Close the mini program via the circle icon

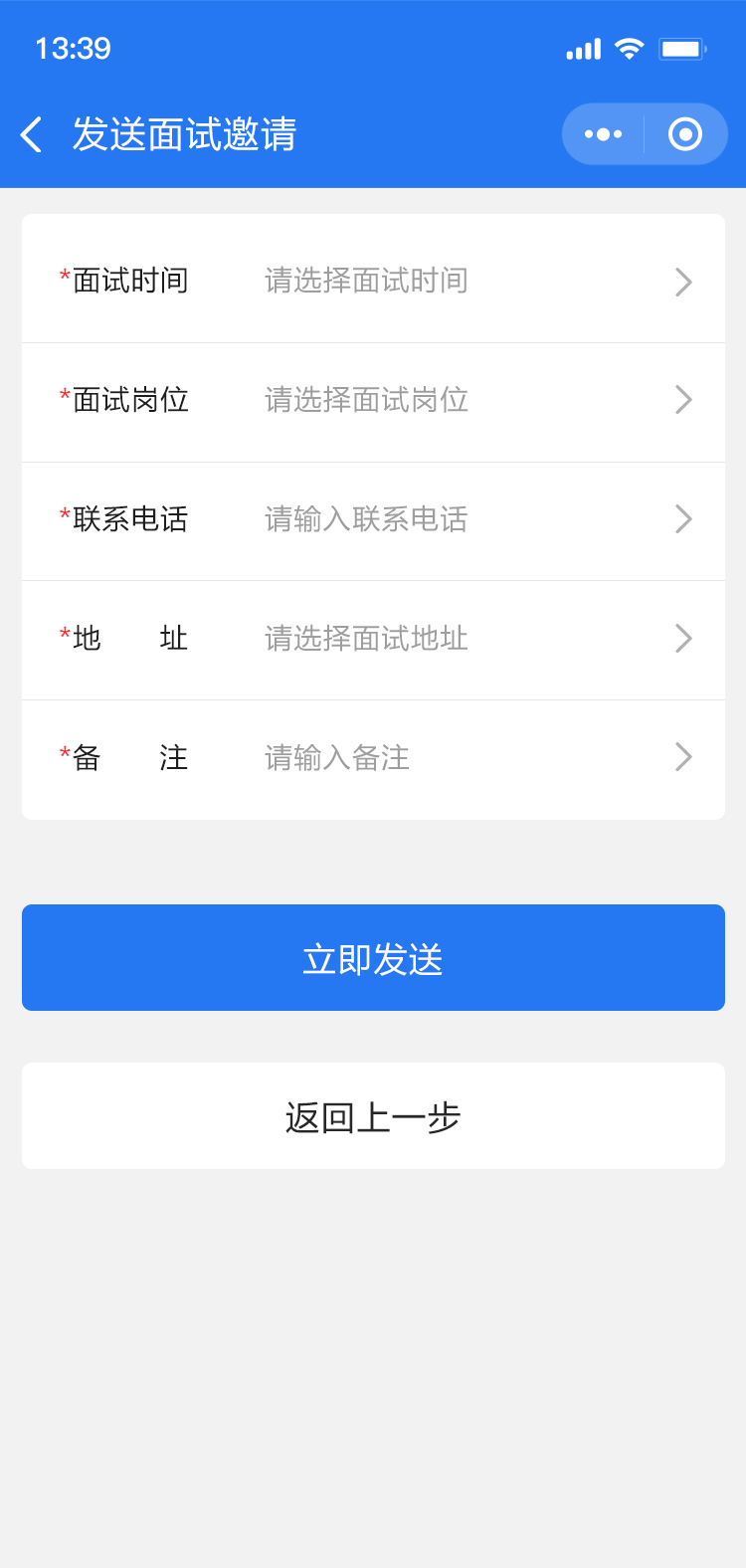[685, 134]
